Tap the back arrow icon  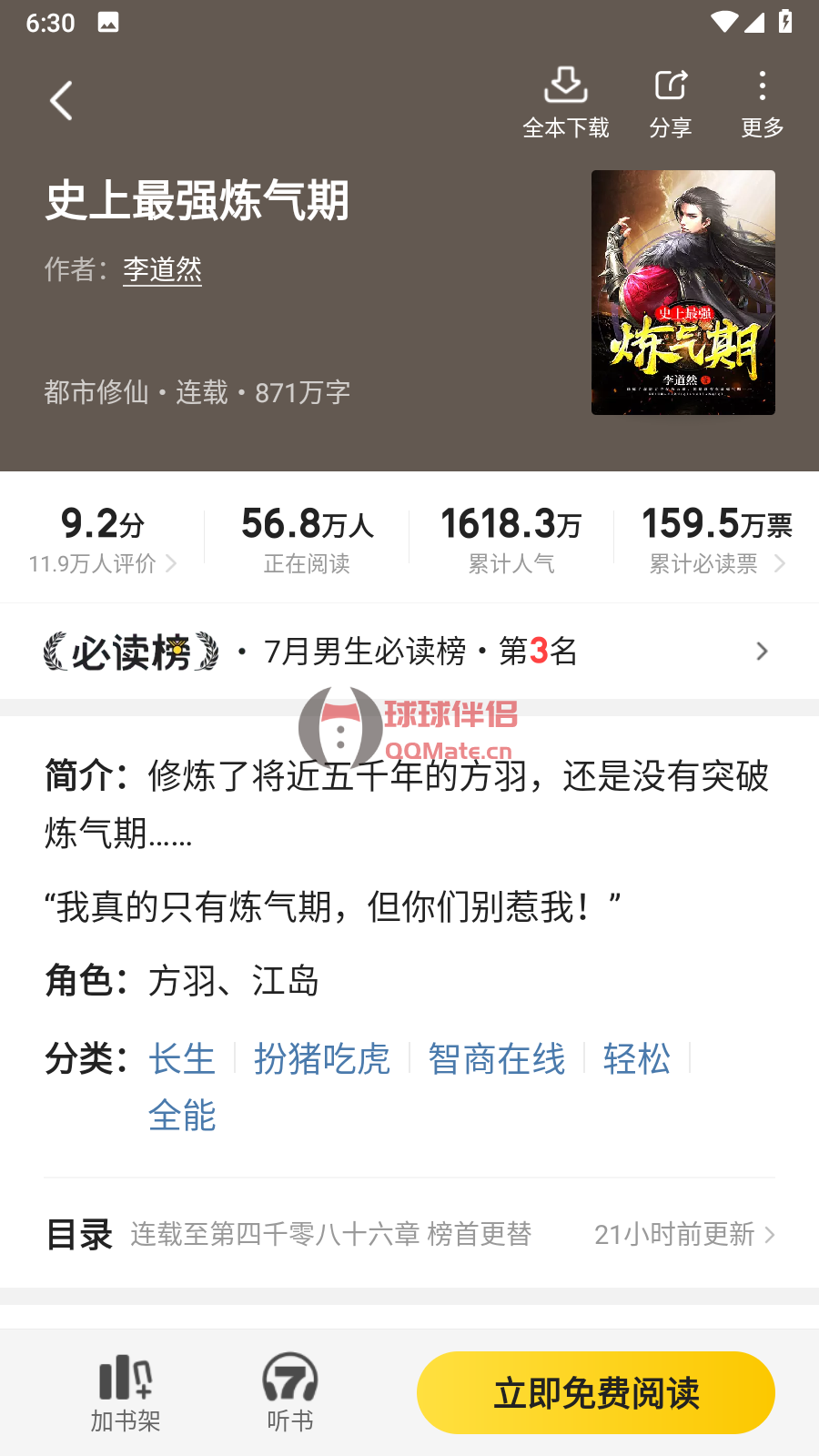(x=61, y=100)
